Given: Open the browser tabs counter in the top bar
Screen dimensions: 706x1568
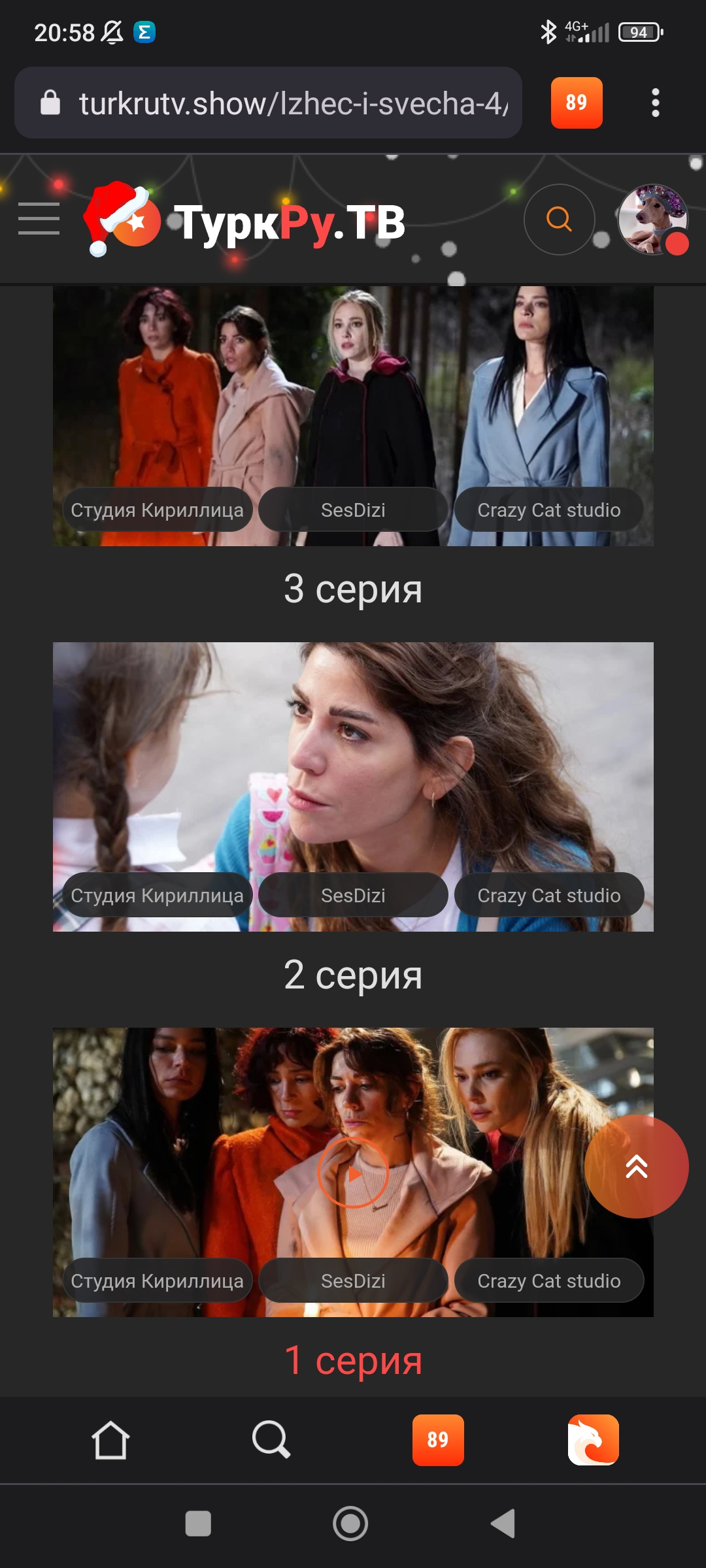Looking at the screenshot, I should click(x=576, y=103).
